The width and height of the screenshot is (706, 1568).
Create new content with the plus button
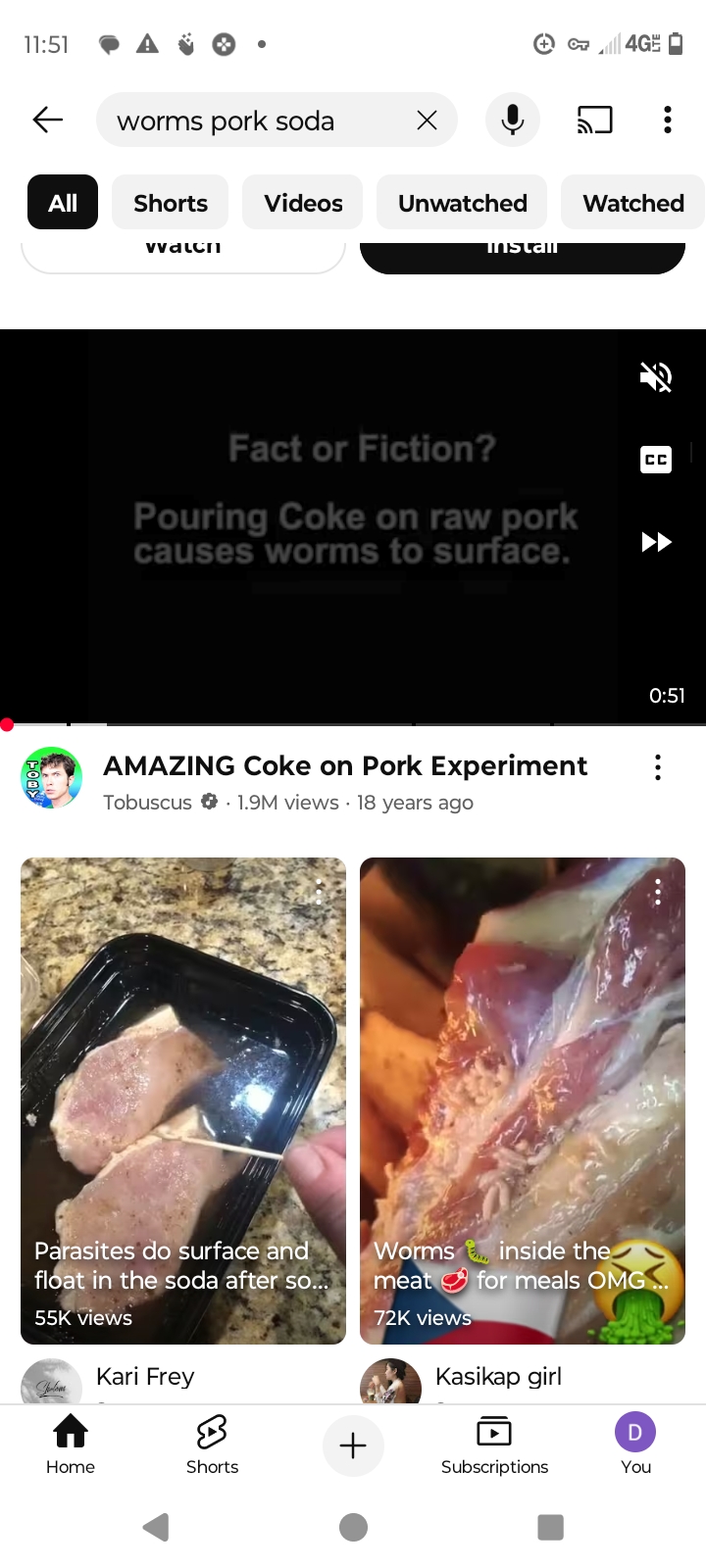point(353,1445)
